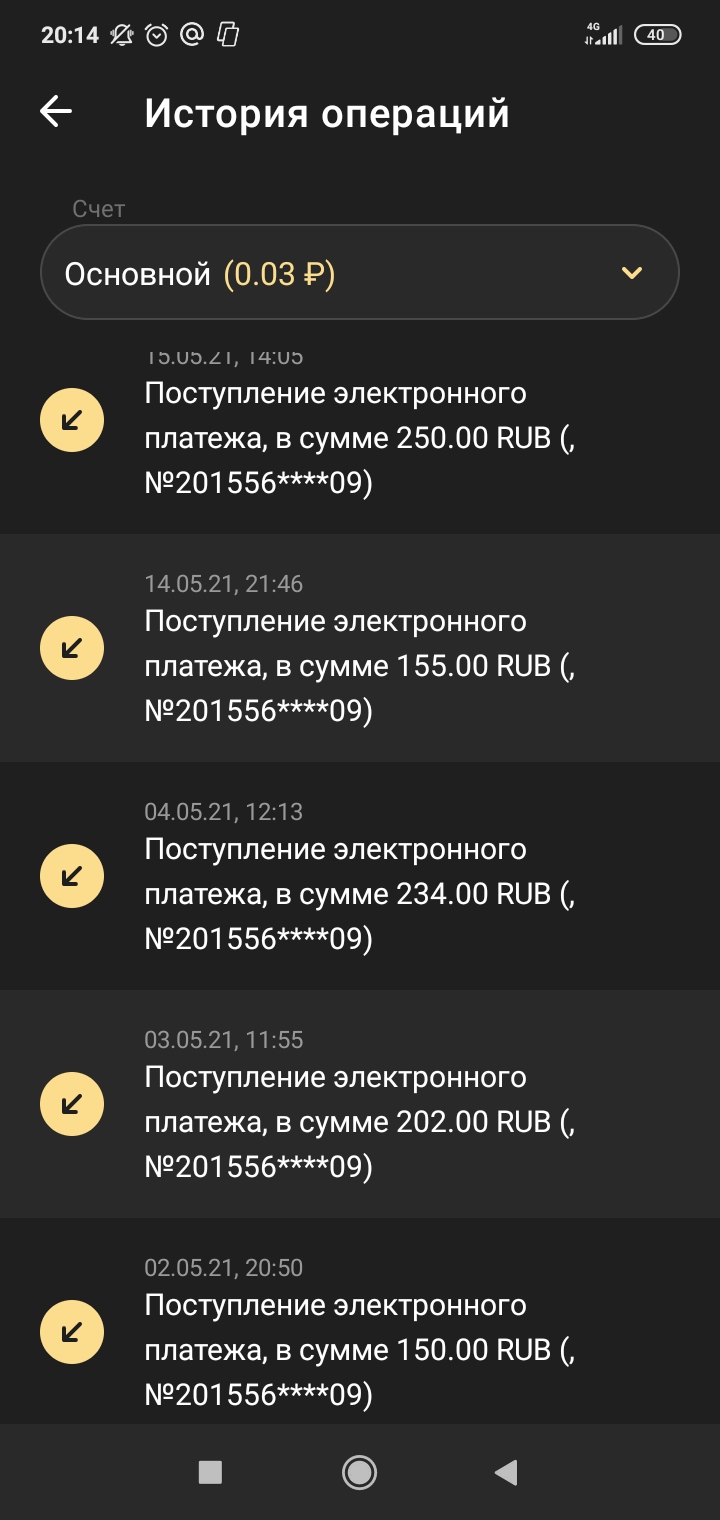Open the Основной account selector dropdown

[360, 271]
